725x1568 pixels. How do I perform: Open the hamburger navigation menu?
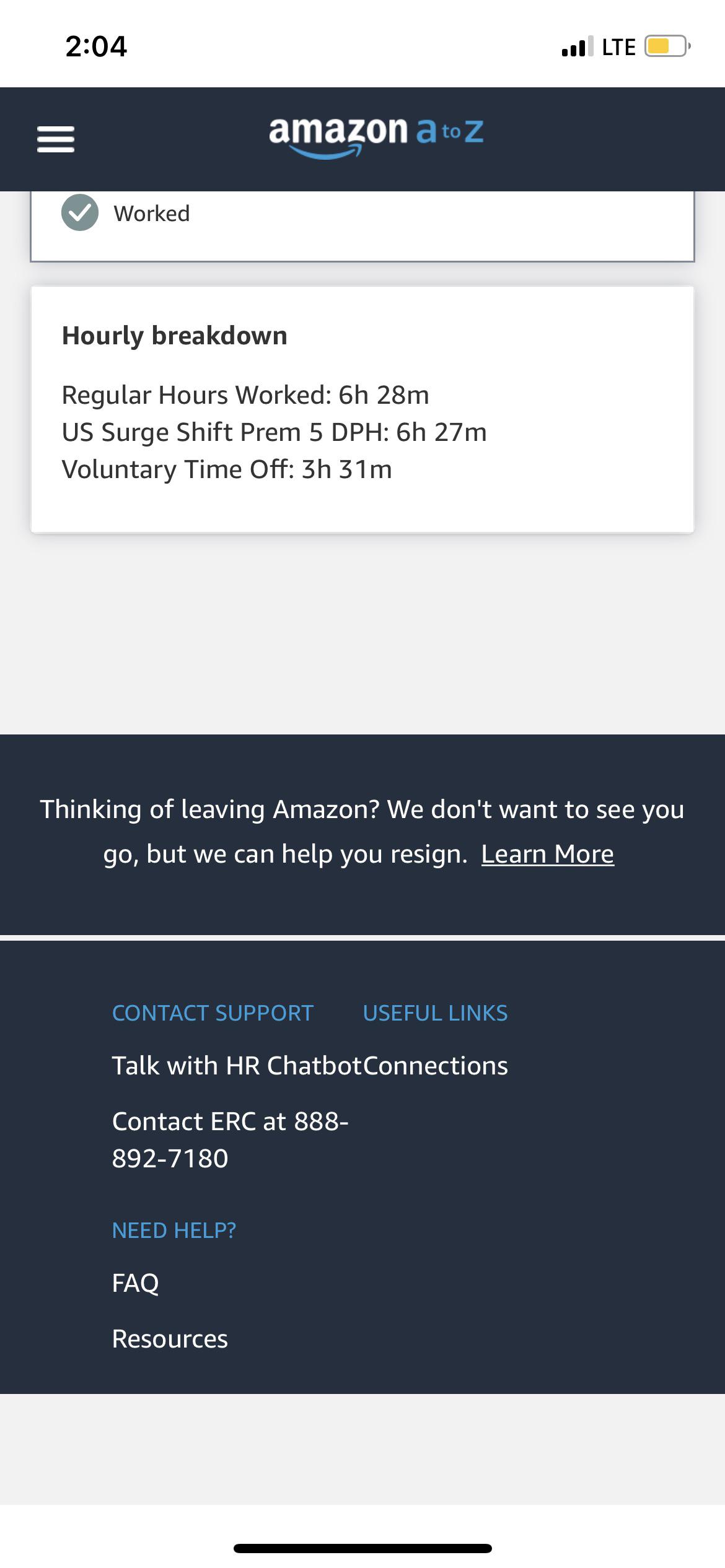tap(55, 139)
